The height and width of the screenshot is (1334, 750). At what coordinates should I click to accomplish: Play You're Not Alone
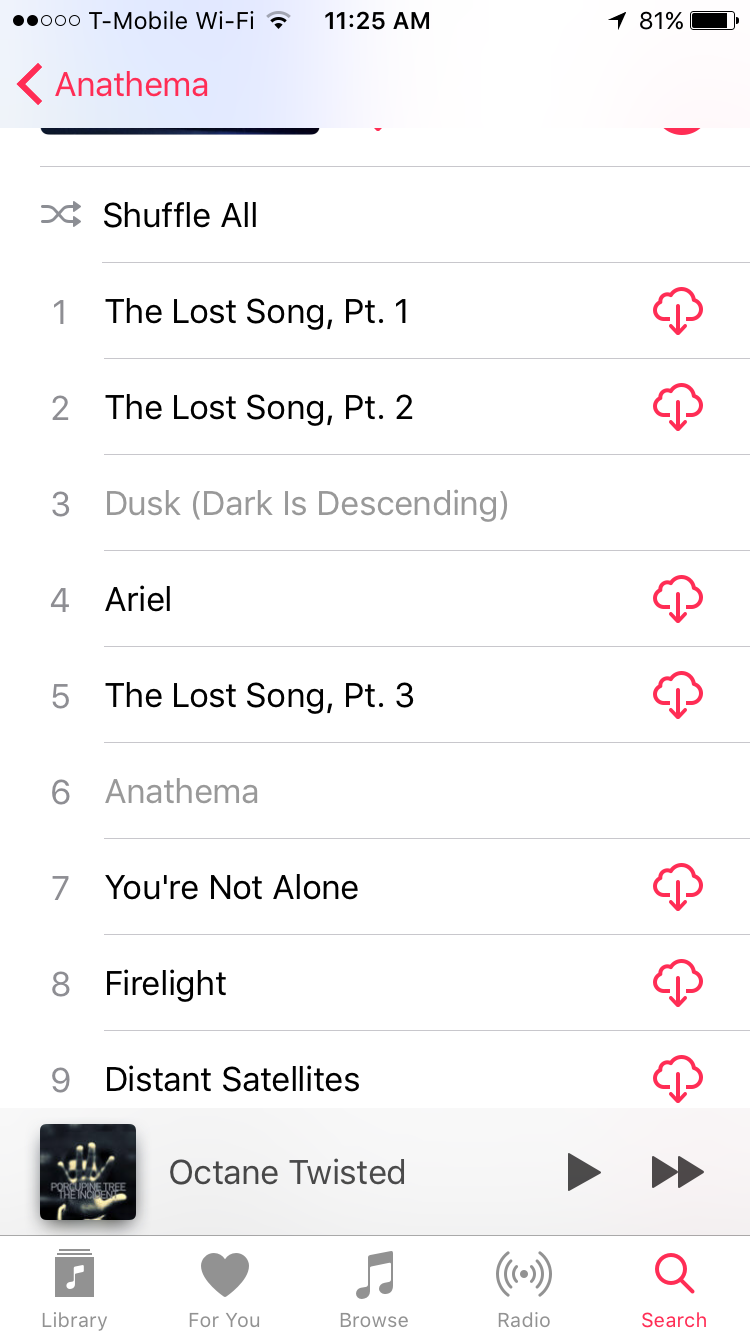pyautogui.click(x=231, y=888)
